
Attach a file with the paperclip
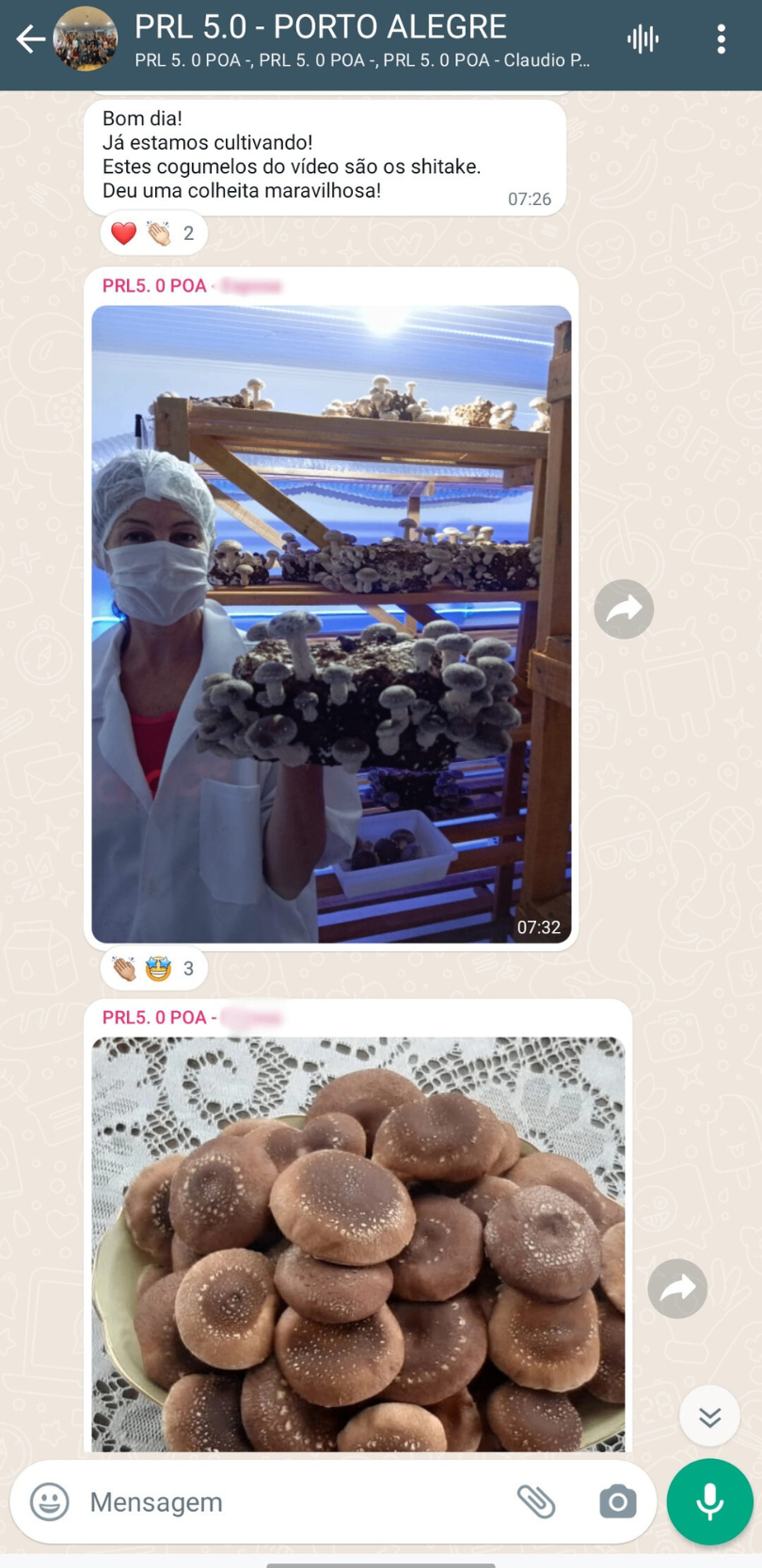pos(536,1502)
